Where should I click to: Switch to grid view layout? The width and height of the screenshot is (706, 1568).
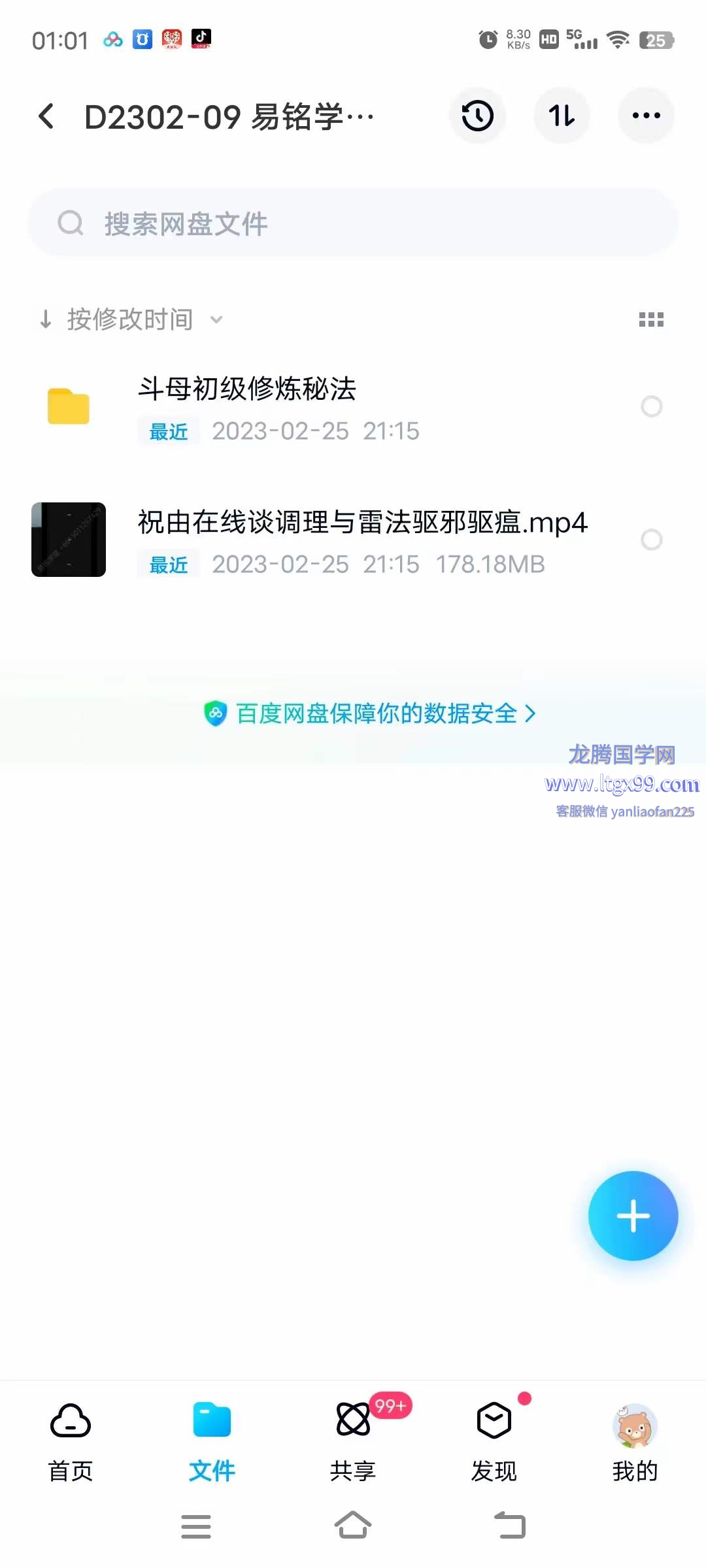click(651, 319)
